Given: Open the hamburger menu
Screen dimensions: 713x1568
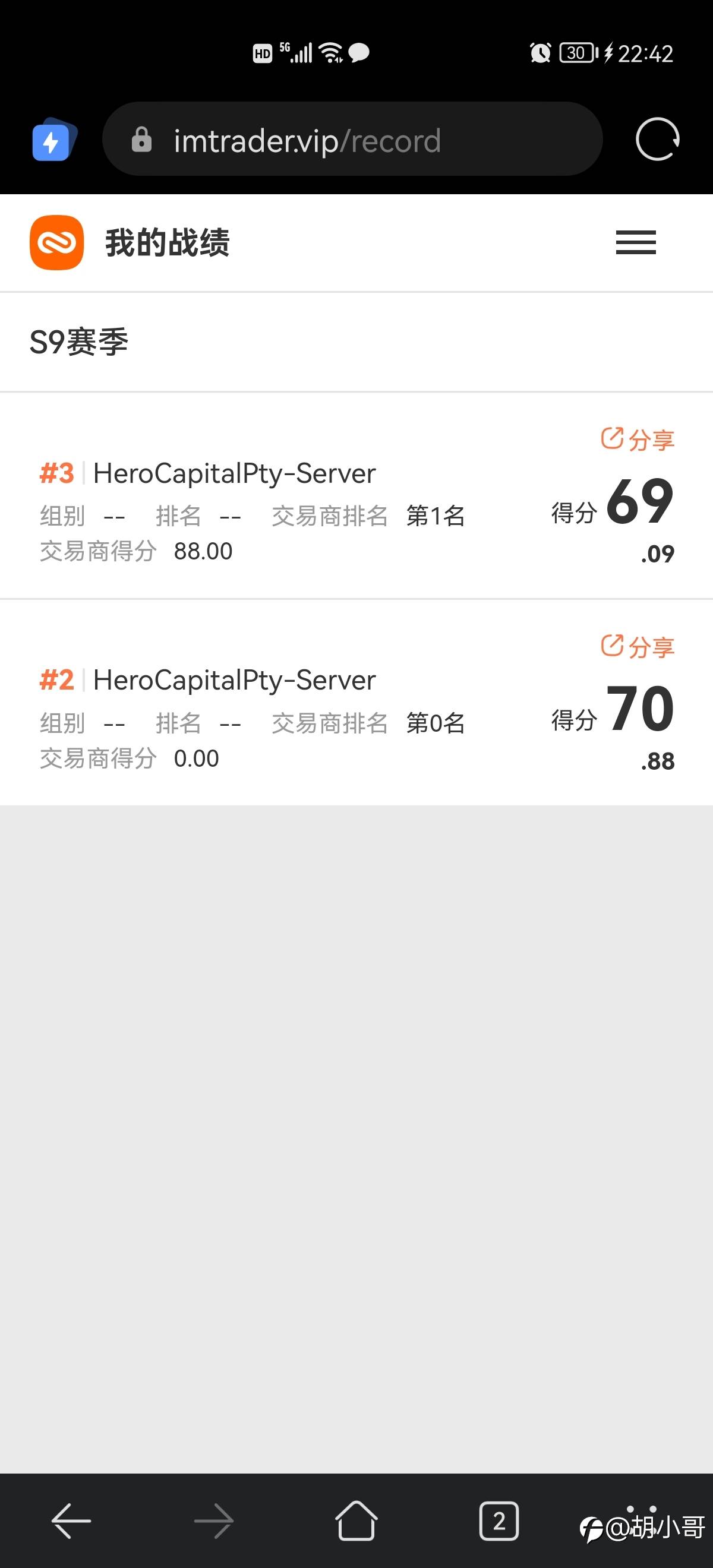Looking at the screenshot, I should [636, 242].
